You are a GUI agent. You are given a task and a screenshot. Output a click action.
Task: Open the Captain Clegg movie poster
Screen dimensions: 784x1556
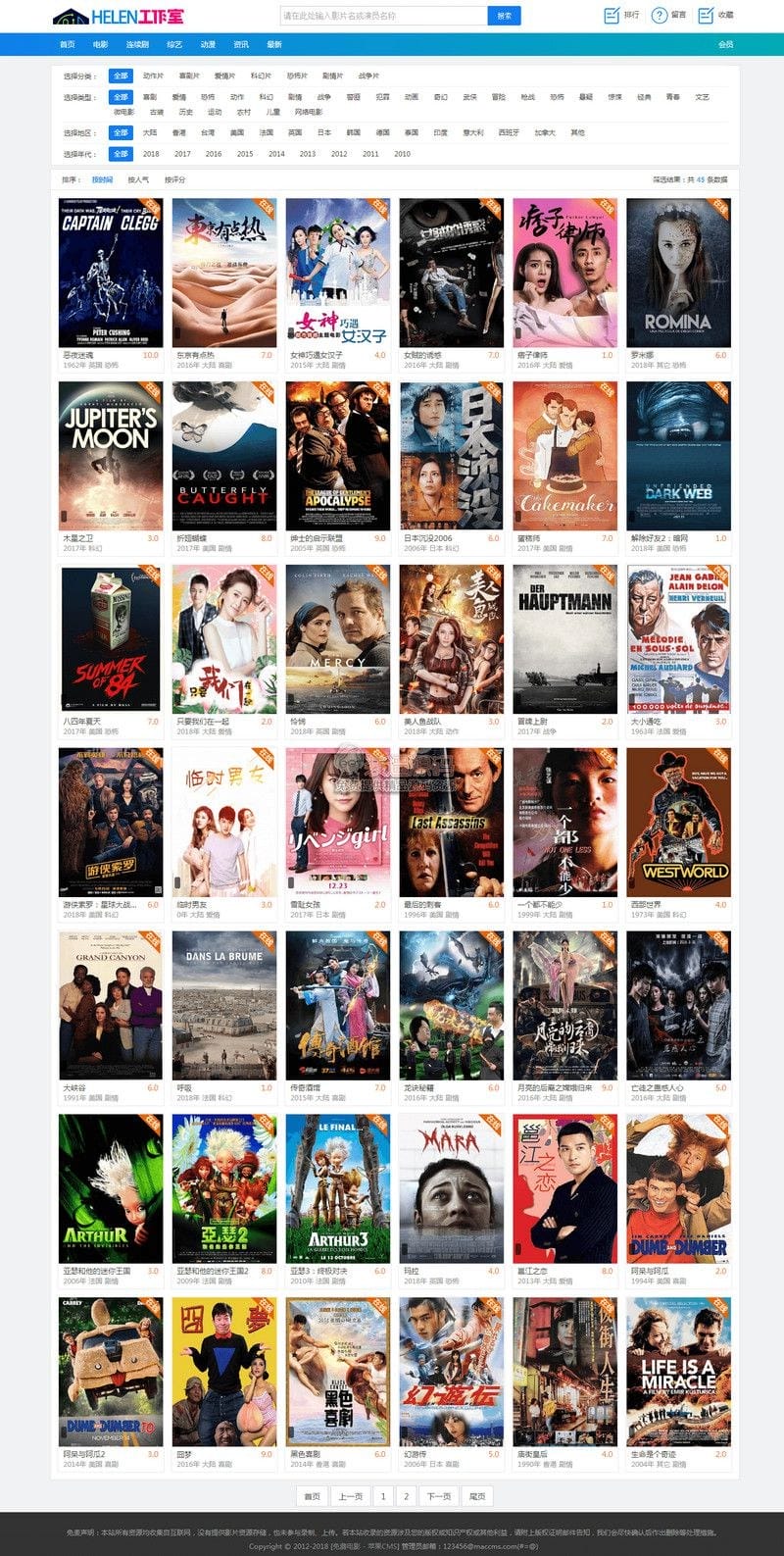point(111,273)
